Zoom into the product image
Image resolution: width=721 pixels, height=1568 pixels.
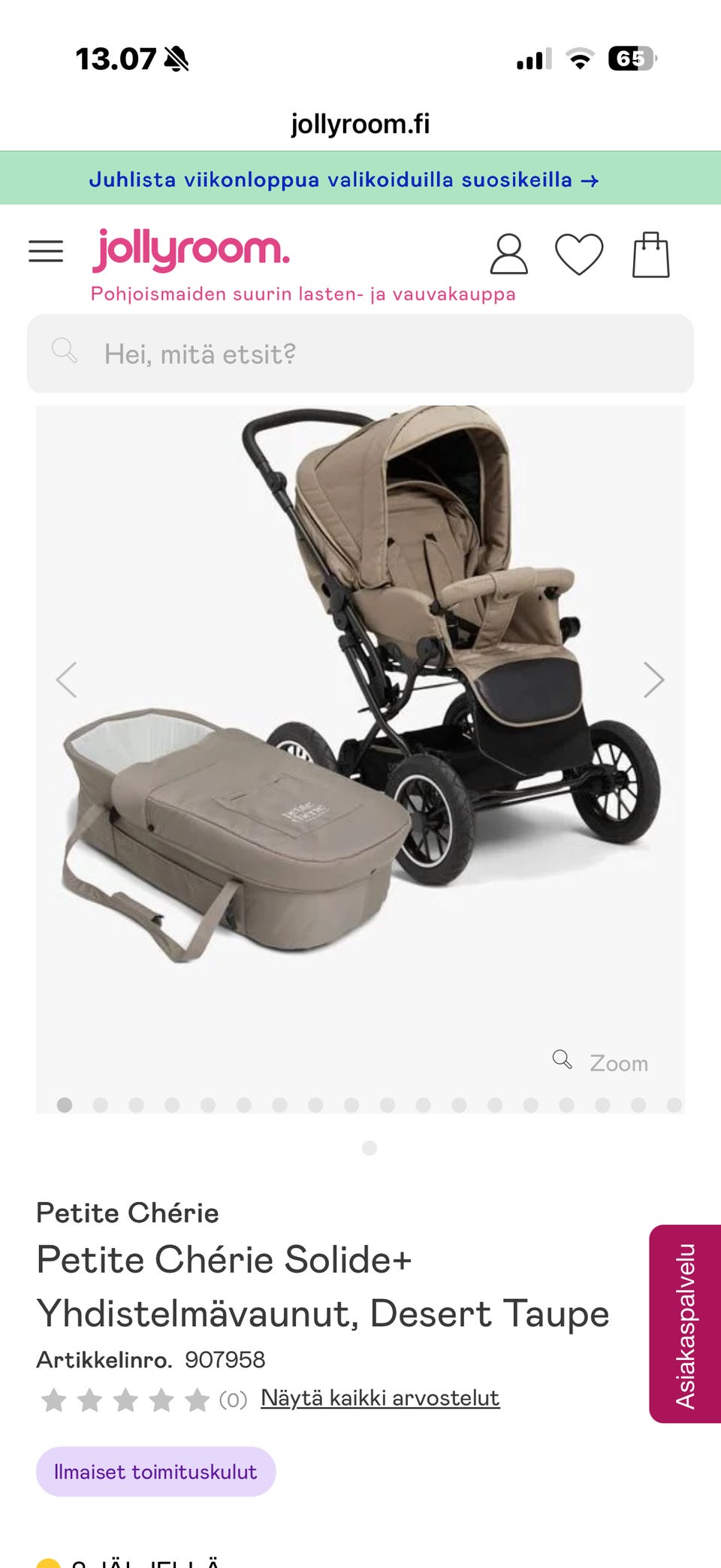click(x=601, y=1062)
